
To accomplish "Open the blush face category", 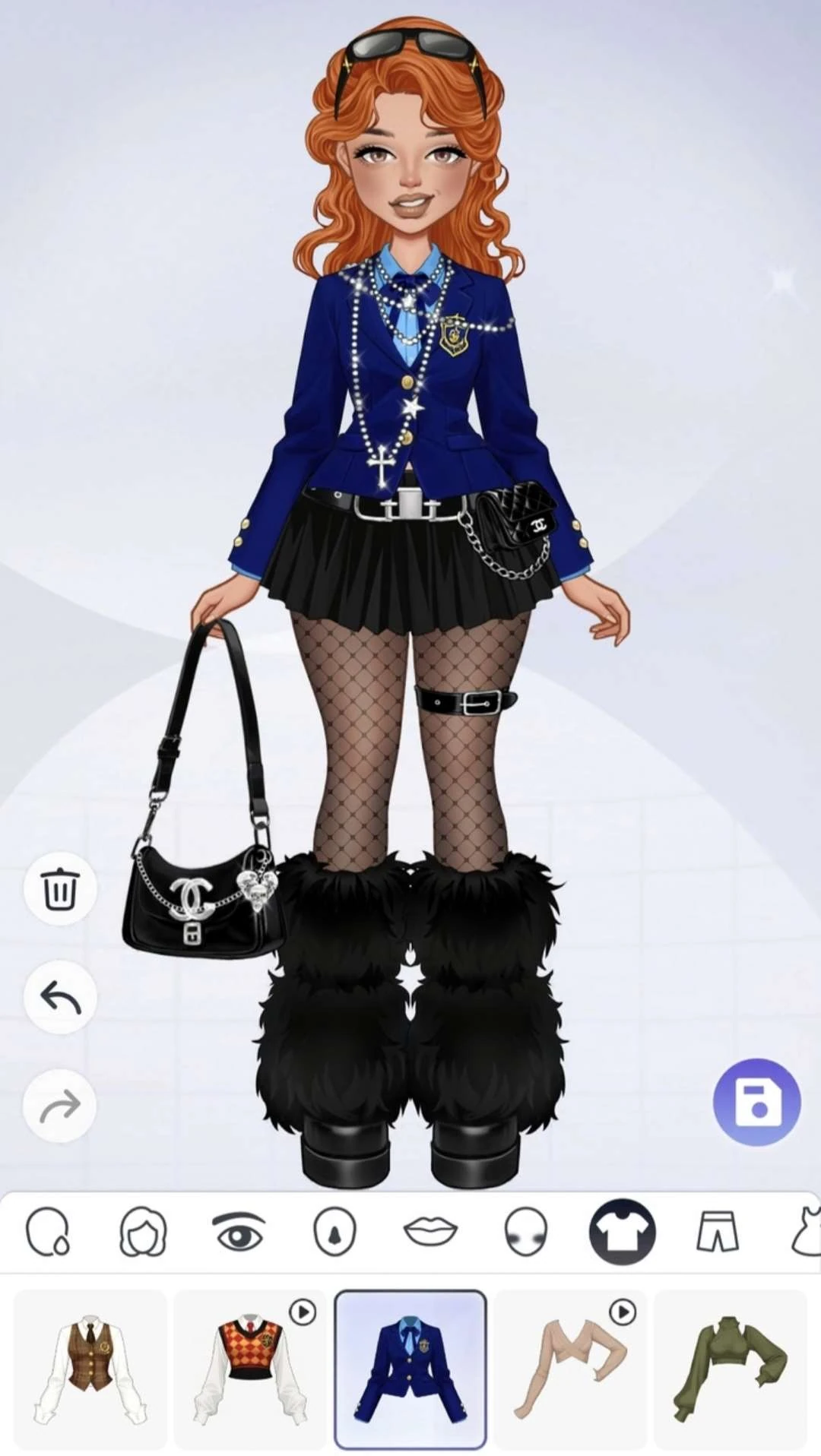I will tap(526, 1232).
